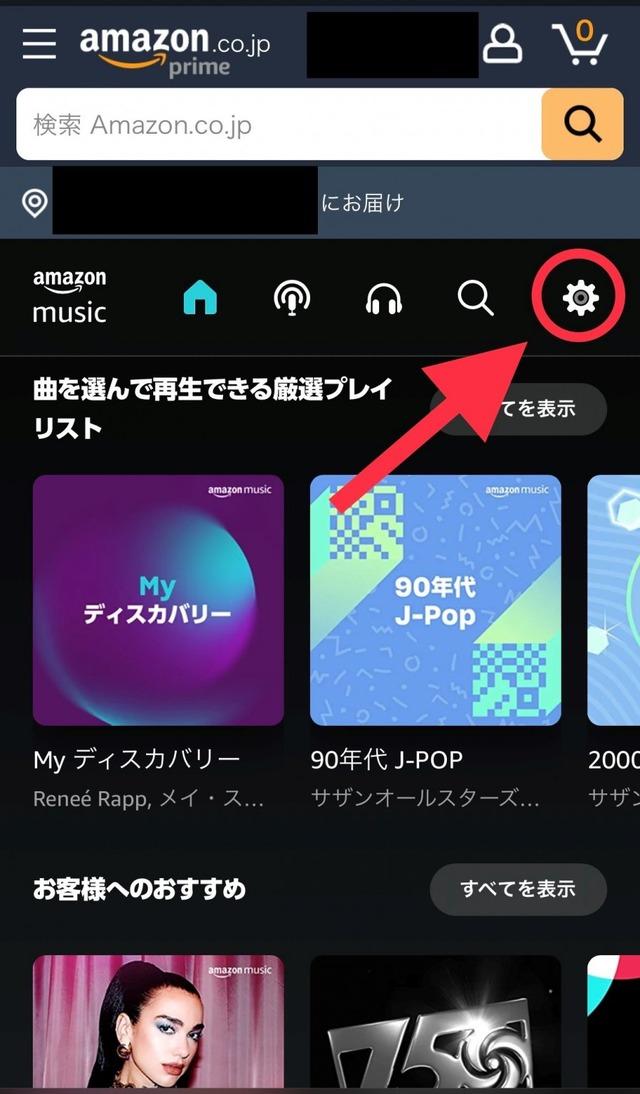Open the account profile icon
Image resolution: width=640 pixels, height=1094 pixels.
tap(502, 43)
